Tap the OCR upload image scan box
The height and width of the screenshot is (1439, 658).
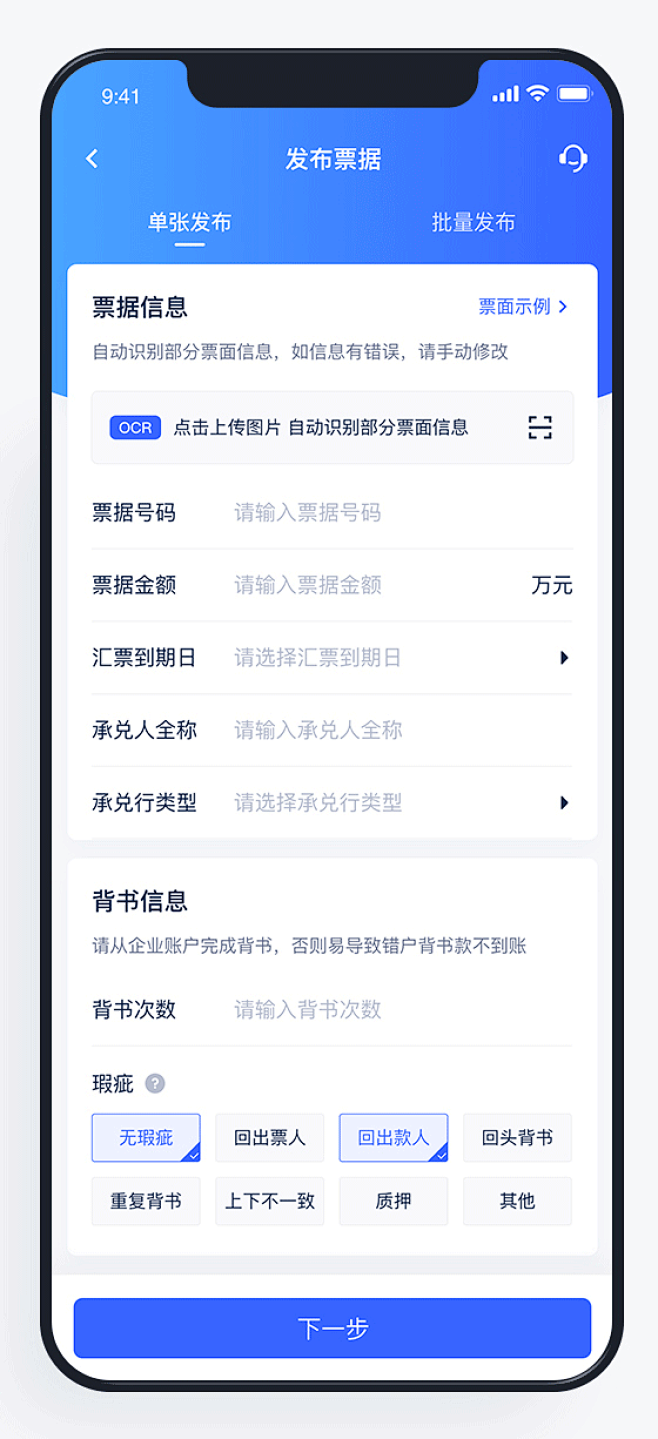(x=332, y=428)
